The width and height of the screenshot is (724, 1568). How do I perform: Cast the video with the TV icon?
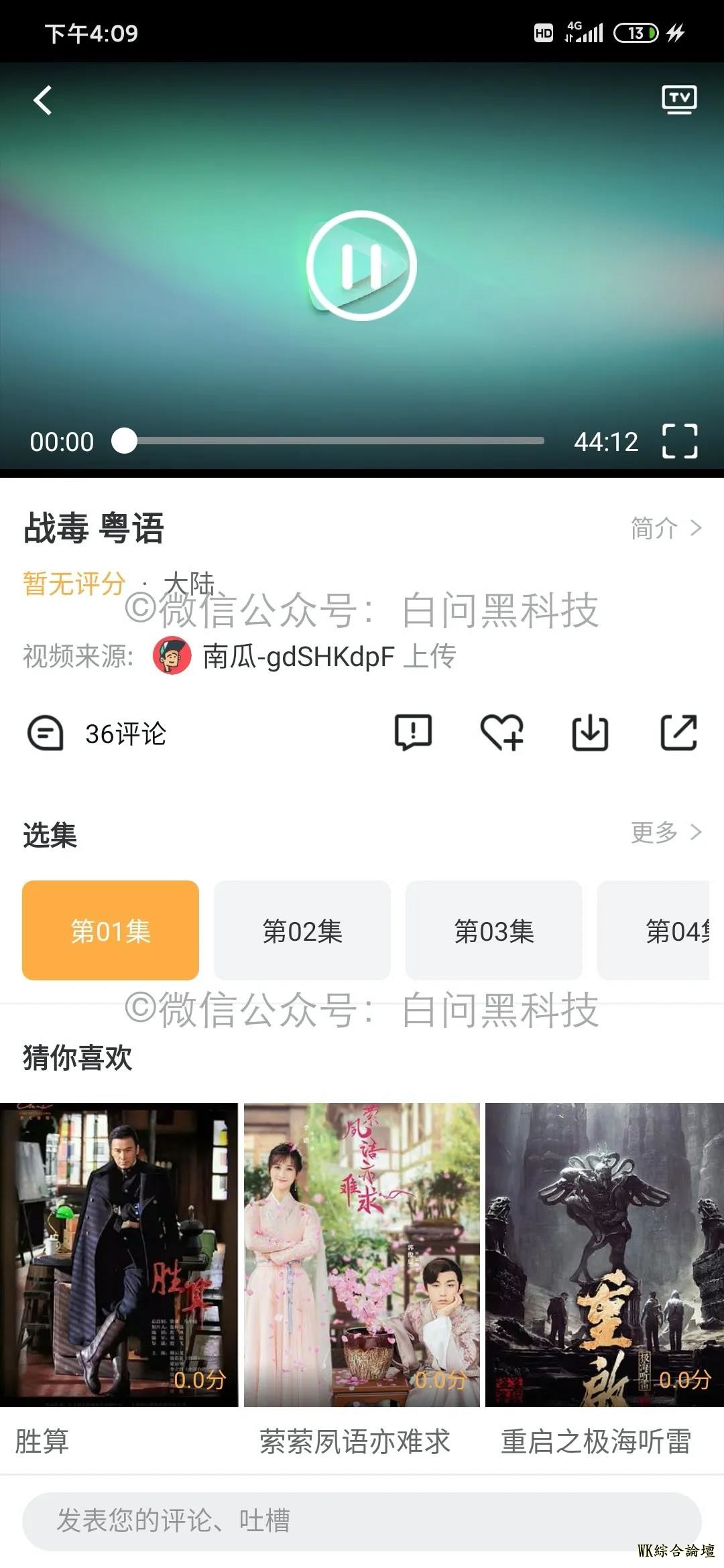pyautogui.click(x=679, y=99)
